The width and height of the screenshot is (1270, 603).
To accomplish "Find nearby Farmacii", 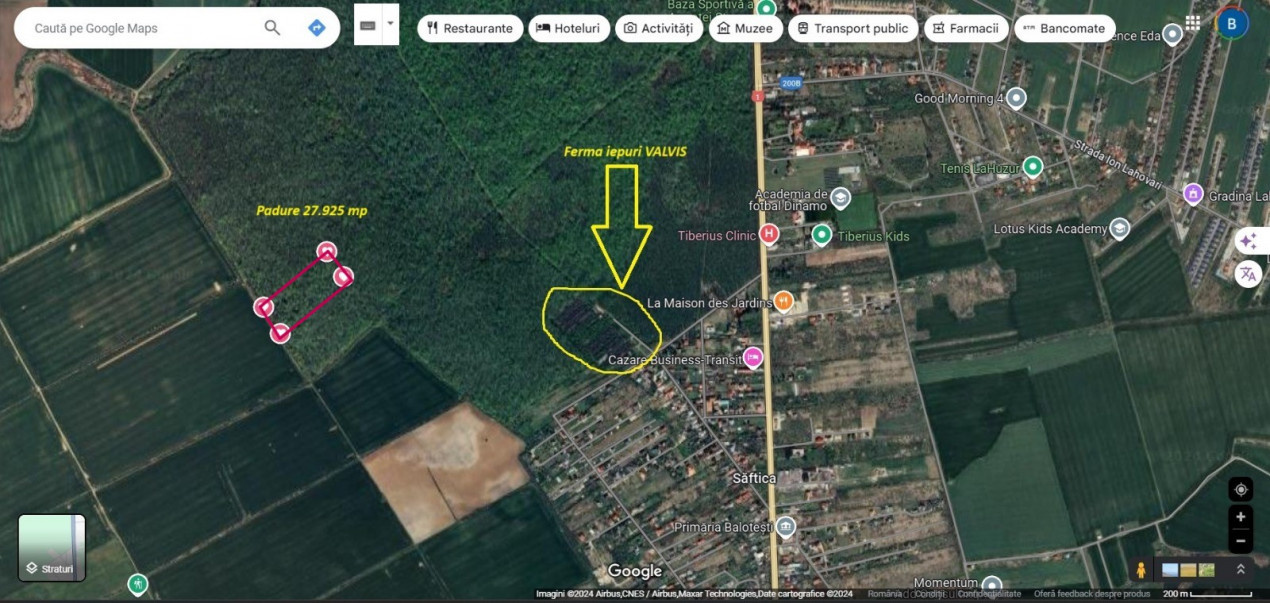I will click(x=965, y=28).
